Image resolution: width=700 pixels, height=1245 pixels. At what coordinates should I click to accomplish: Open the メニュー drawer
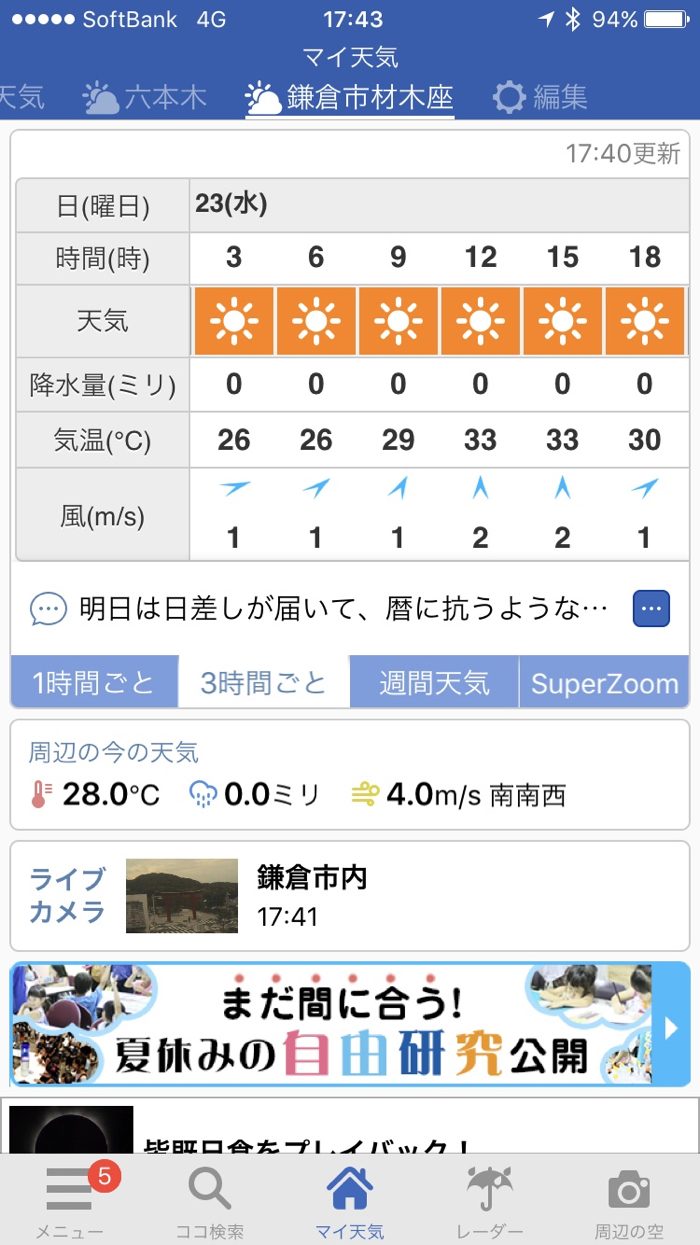coord(70,1200)
